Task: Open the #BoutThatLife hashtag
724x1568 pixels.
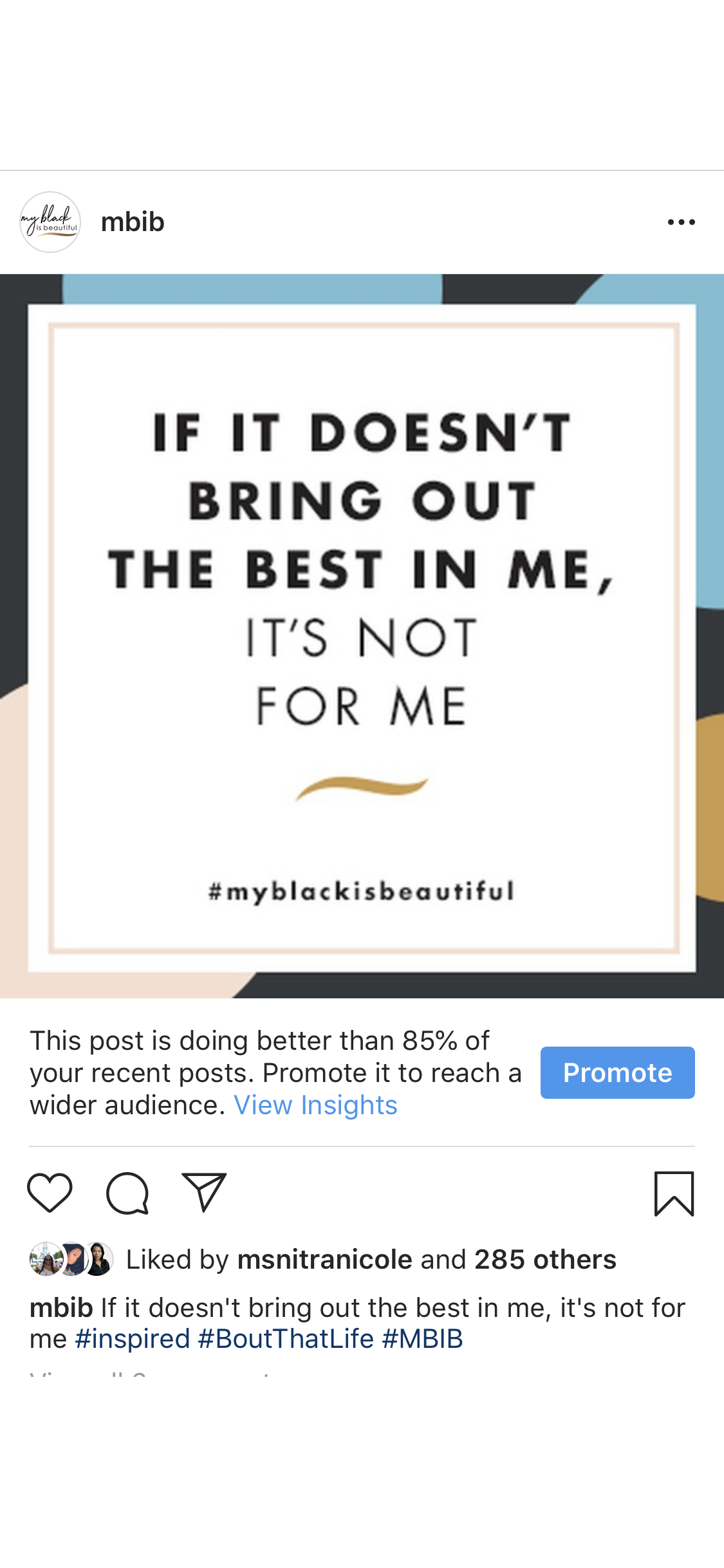Action: [x=286, y=1339]
